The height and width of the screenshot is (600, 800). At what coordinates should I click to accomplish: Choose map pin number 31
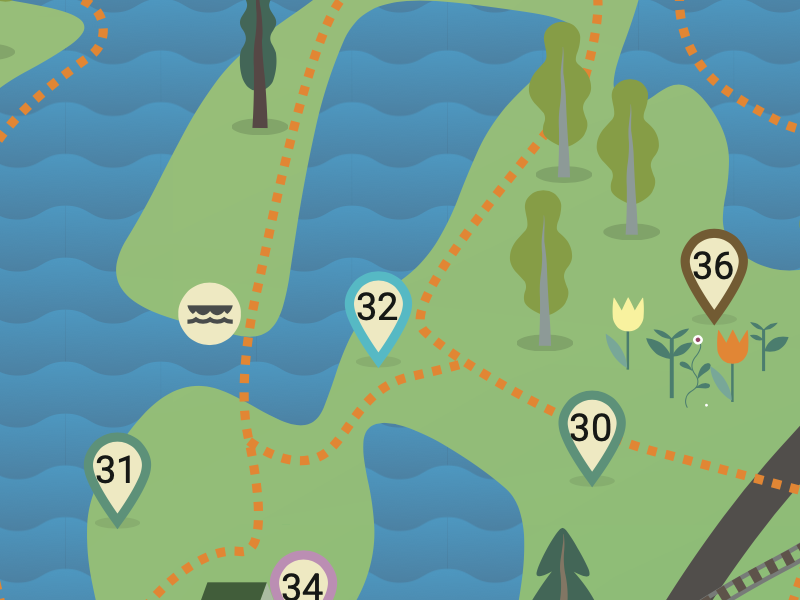click(x=117, y=470)
